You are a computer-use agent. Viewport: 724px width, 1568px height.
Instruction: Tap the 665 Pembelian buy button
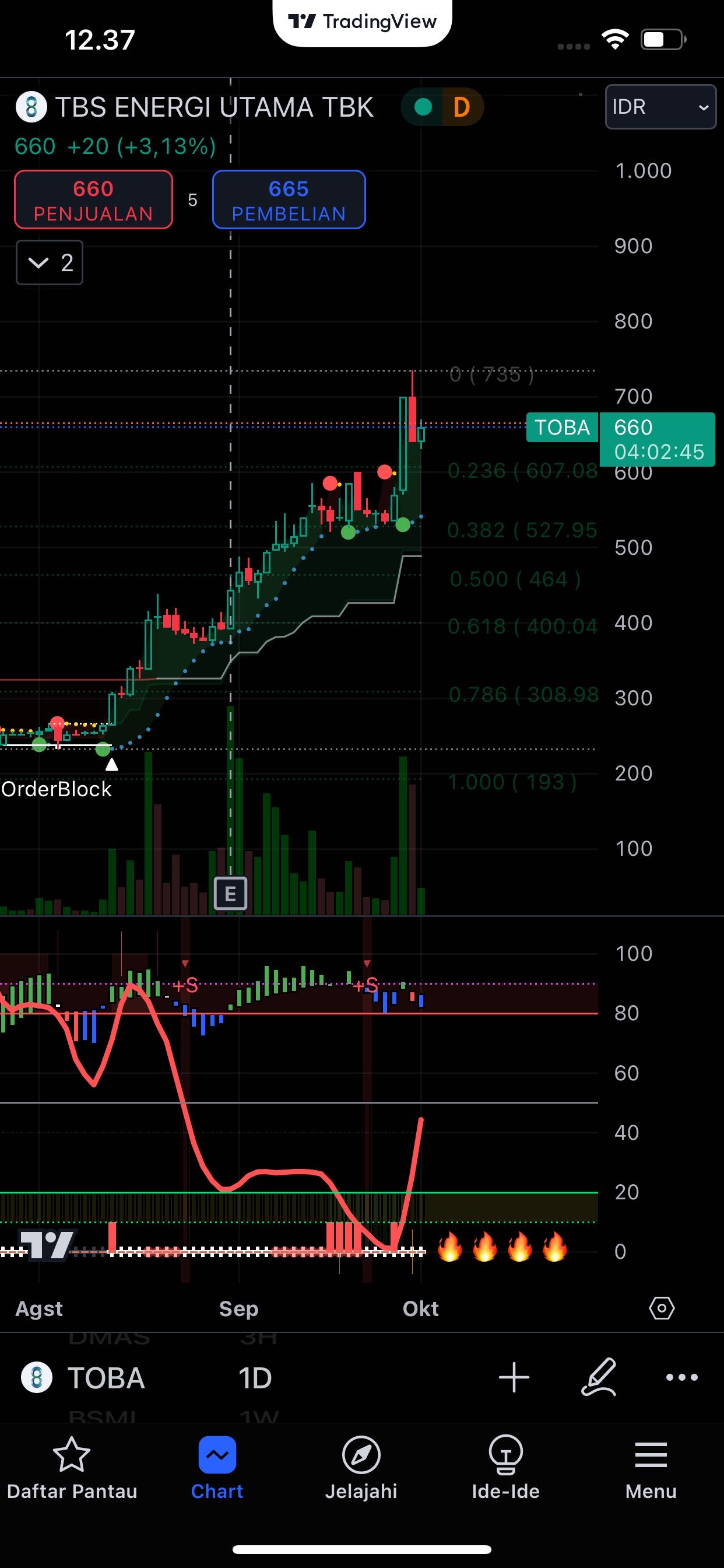click(289, 199)
